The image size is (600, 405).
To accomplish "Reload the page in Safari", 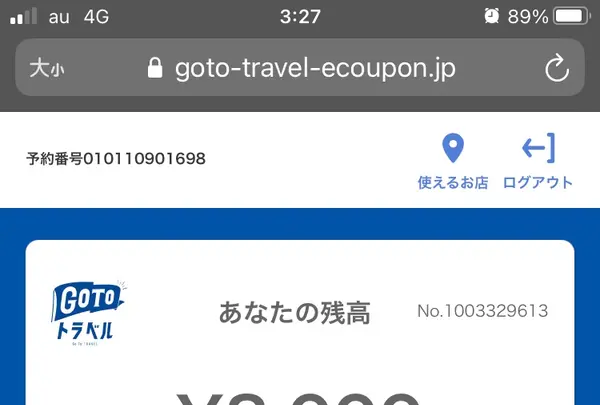I will tap(555, 69).
